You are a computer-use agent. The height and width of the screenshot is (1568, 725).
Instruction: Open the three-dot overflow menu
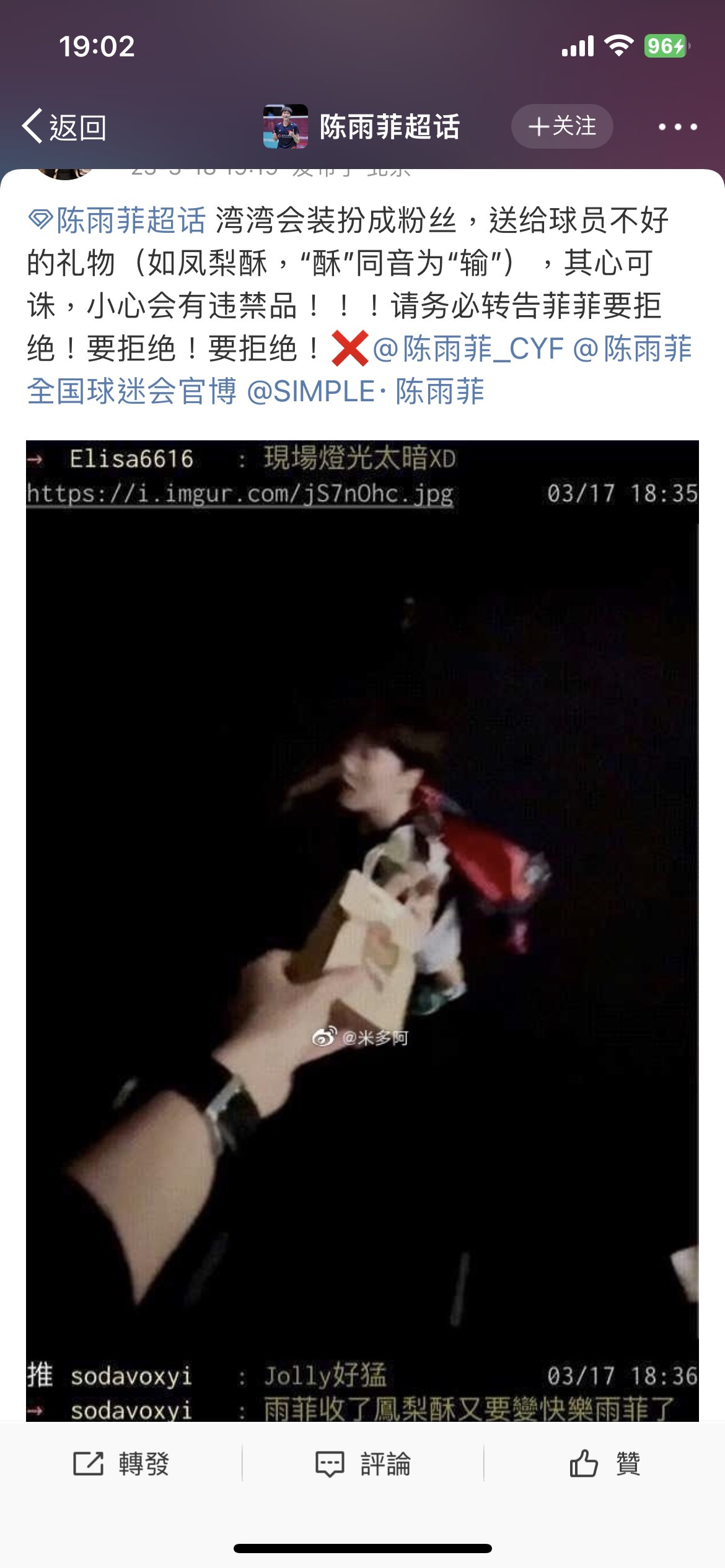pyautogui.click(x=677, y=127)
